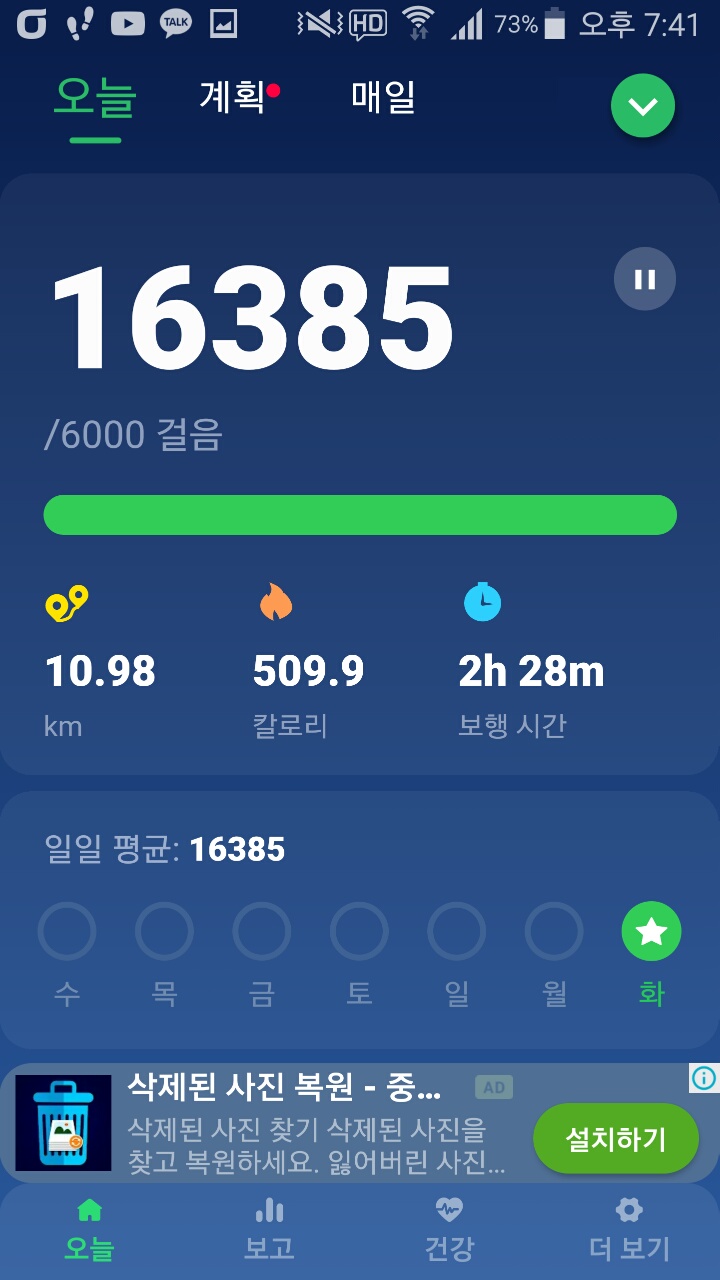
Task: Tap the 설치하기 ad button
Action: [615, 1138]
